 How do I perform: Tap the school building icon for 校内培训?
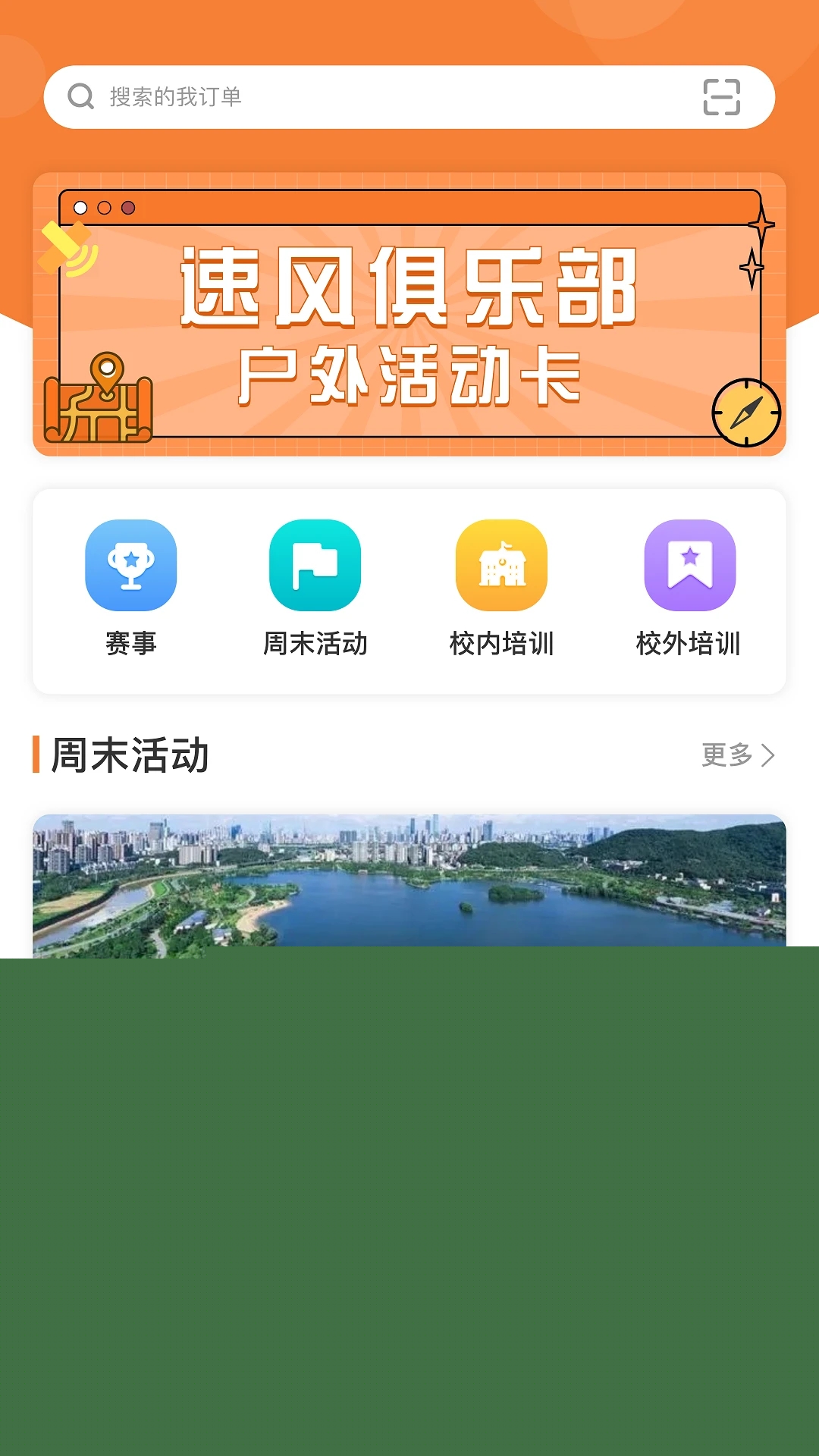500,564
